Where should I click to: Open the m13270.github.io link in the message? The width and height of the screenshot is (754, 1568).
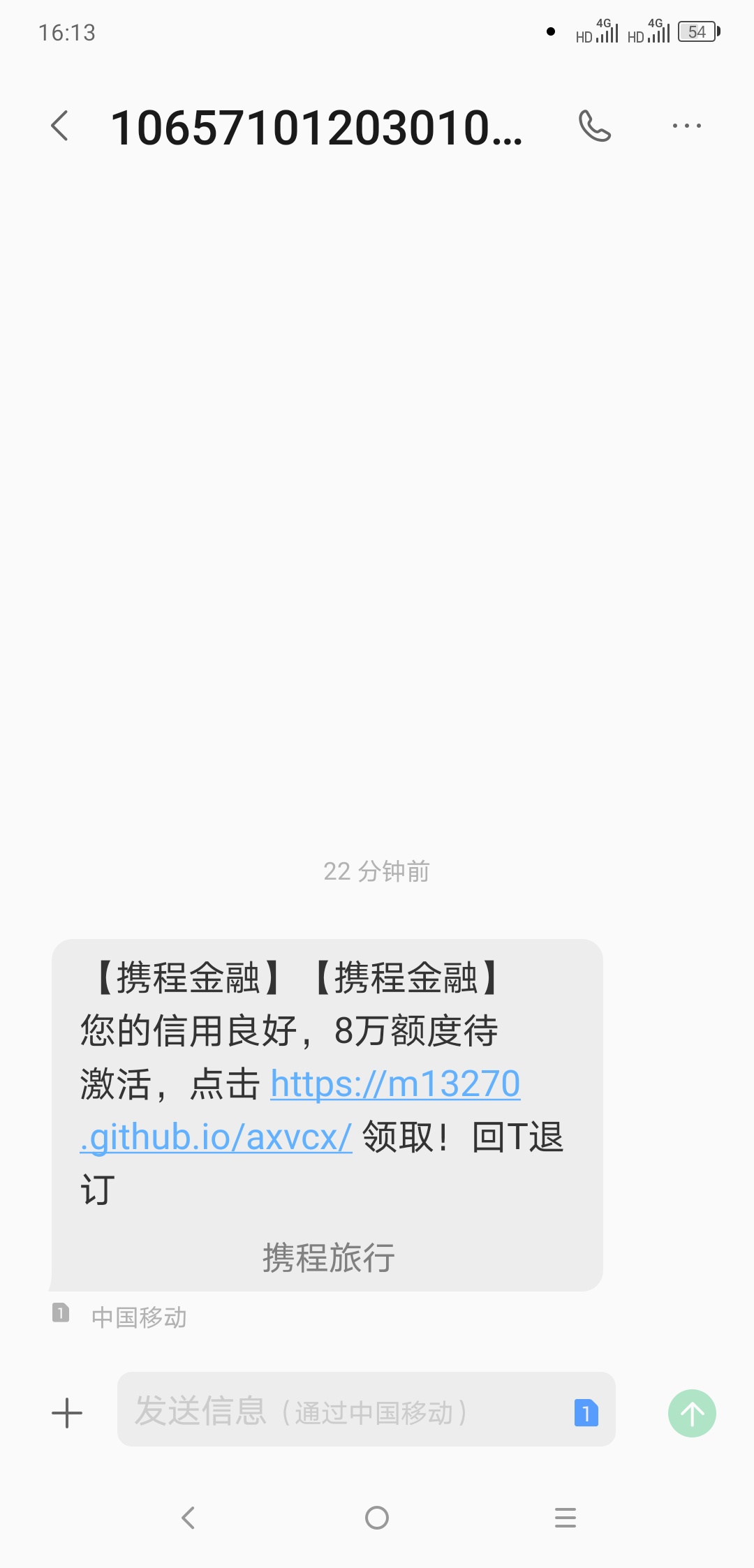point(300,1111)
